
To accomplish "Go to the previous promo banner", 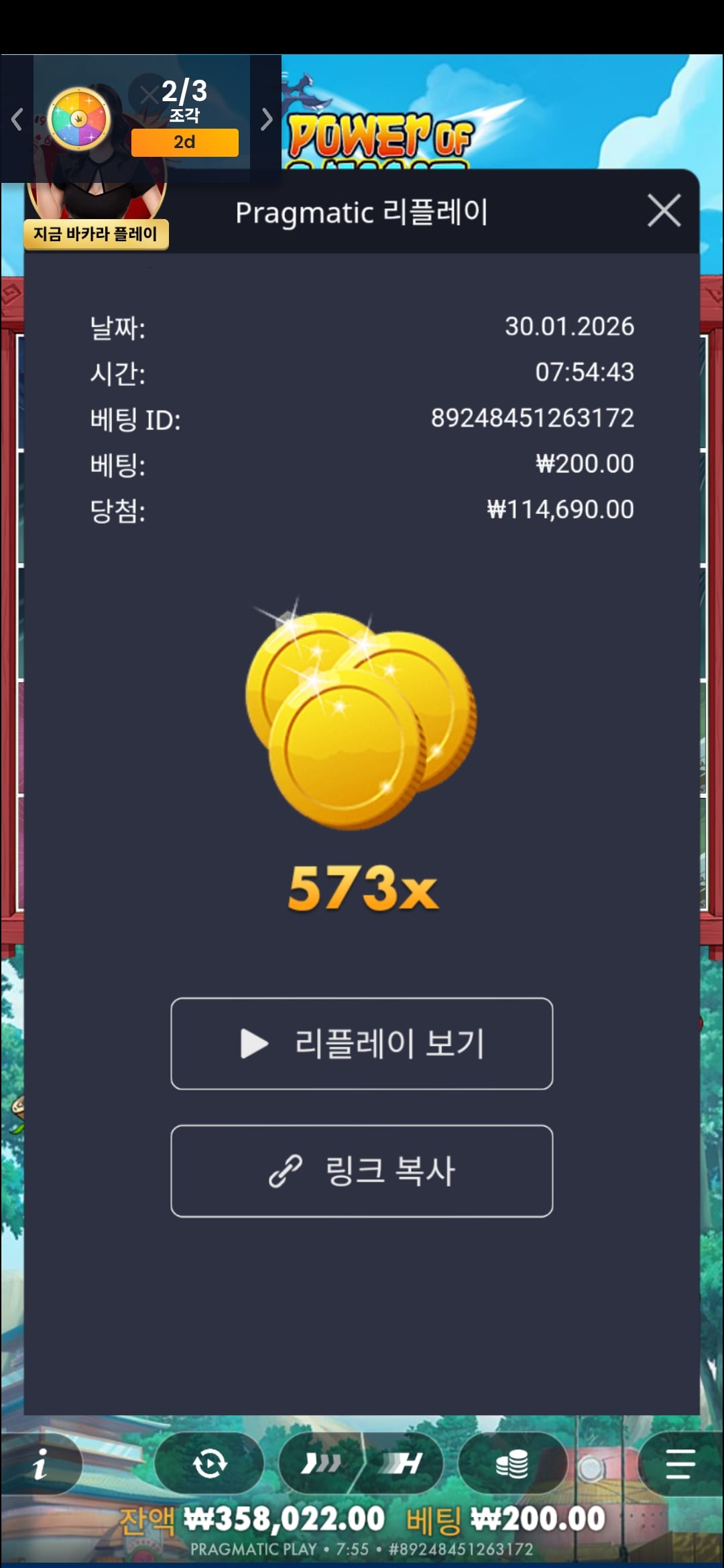I will pyautogui.click(x=17, y=119).
